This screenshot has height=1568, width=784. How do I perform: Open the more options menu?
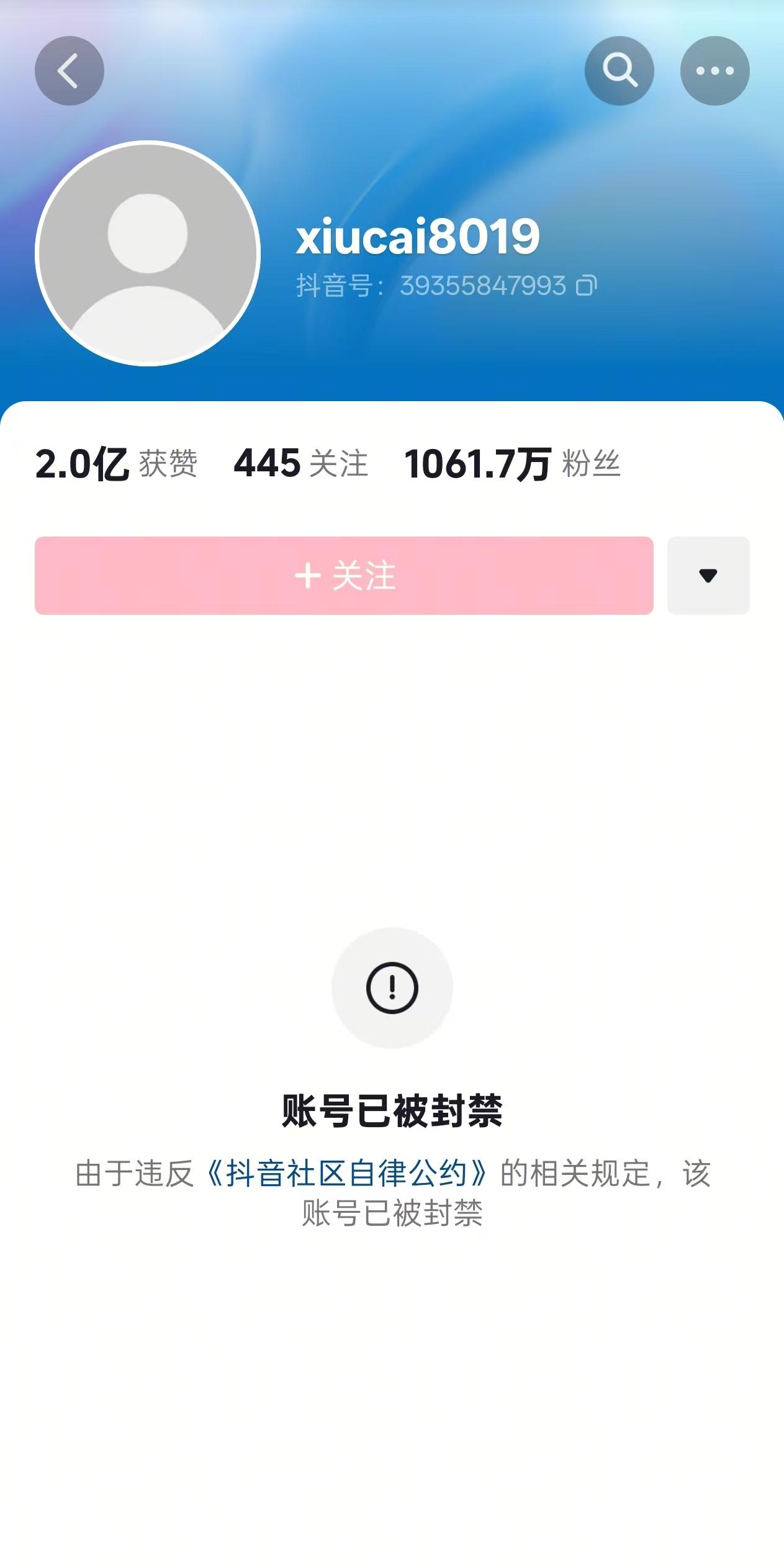point(715,70)
